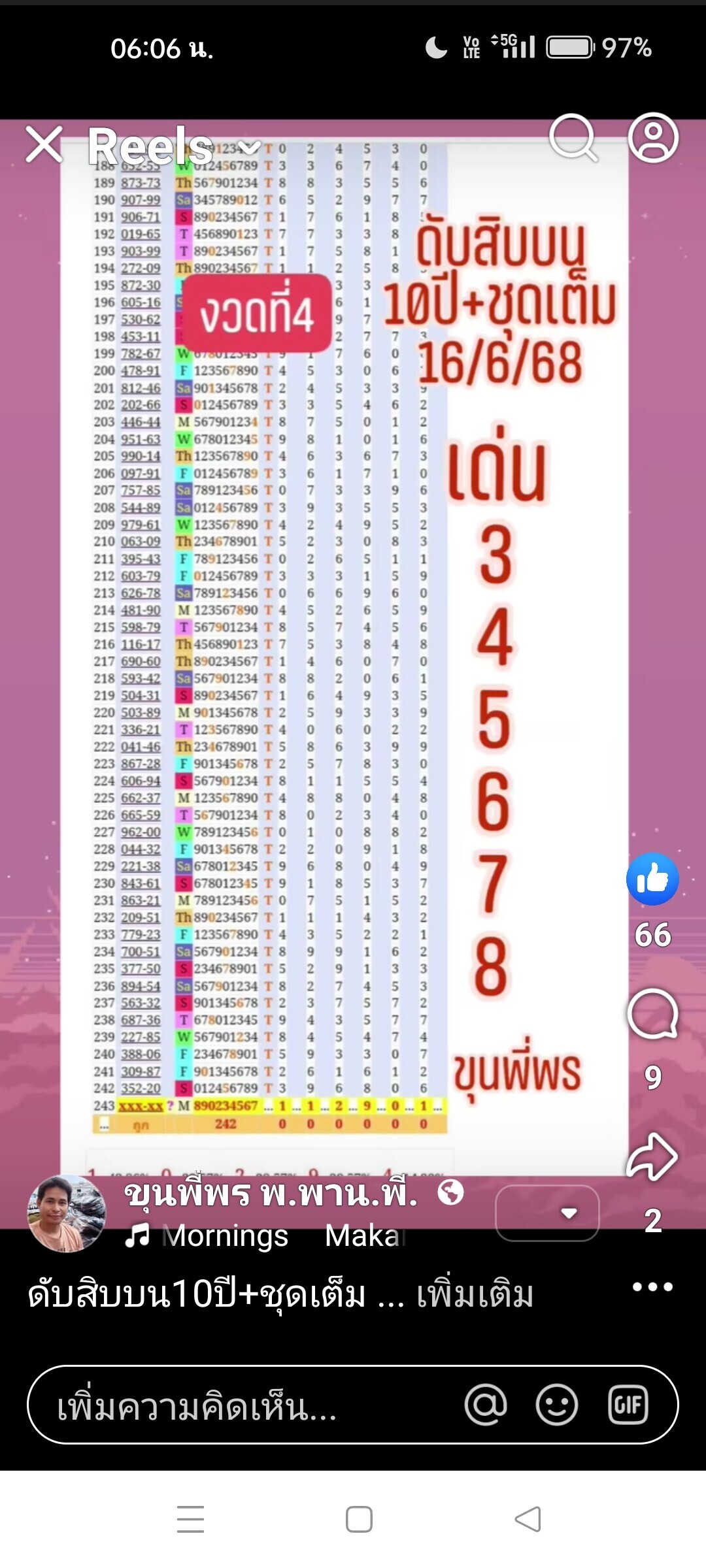Close the reel with the X
The image size is (706, 1568).
tap(44, 145)
